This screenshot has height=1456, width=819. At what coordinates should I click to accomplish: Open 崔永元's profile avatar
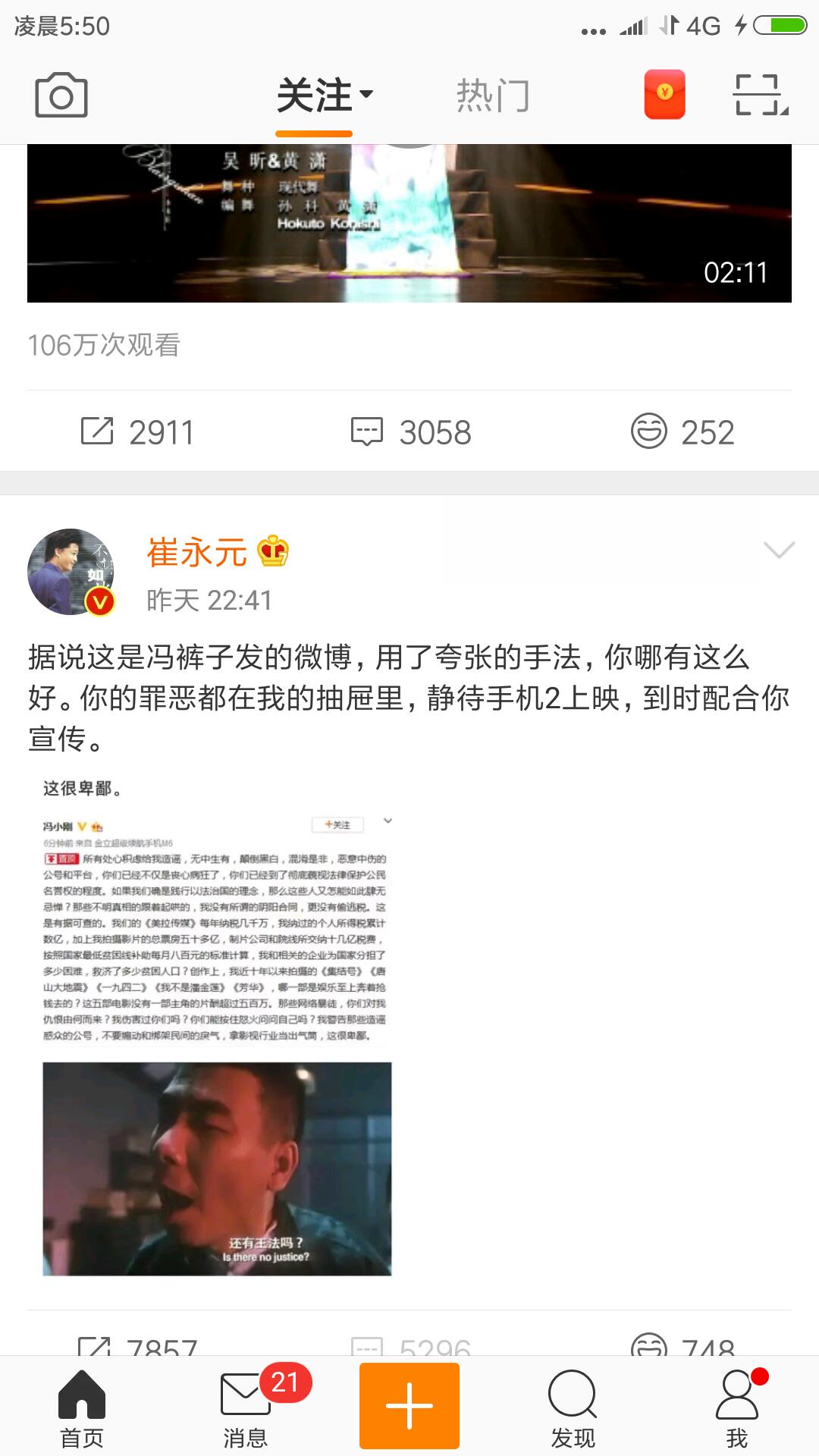pyautogui.click(x=71, y=572)
